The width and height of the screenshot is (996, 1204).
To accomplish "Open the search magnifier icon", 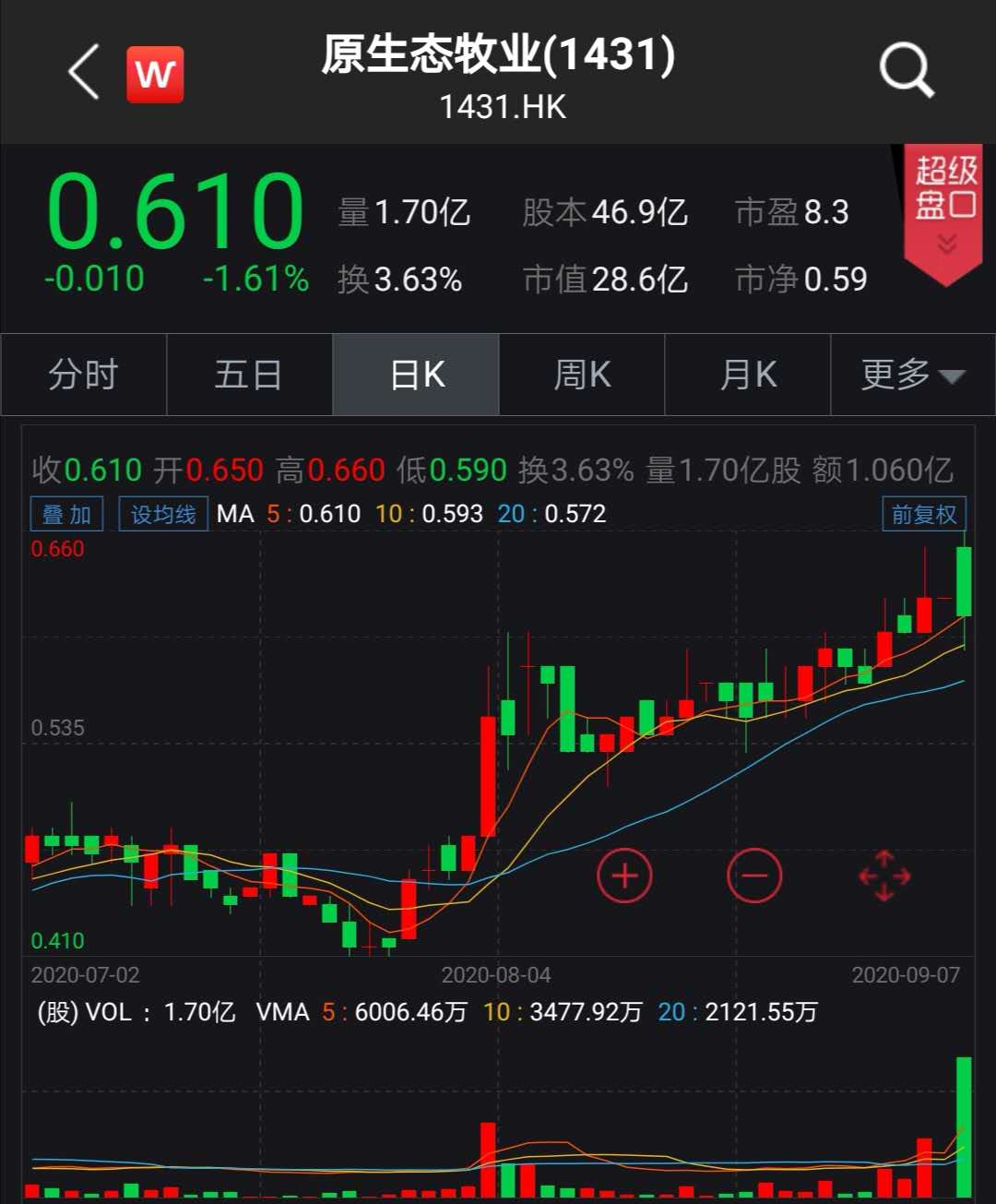I will 906,72.
